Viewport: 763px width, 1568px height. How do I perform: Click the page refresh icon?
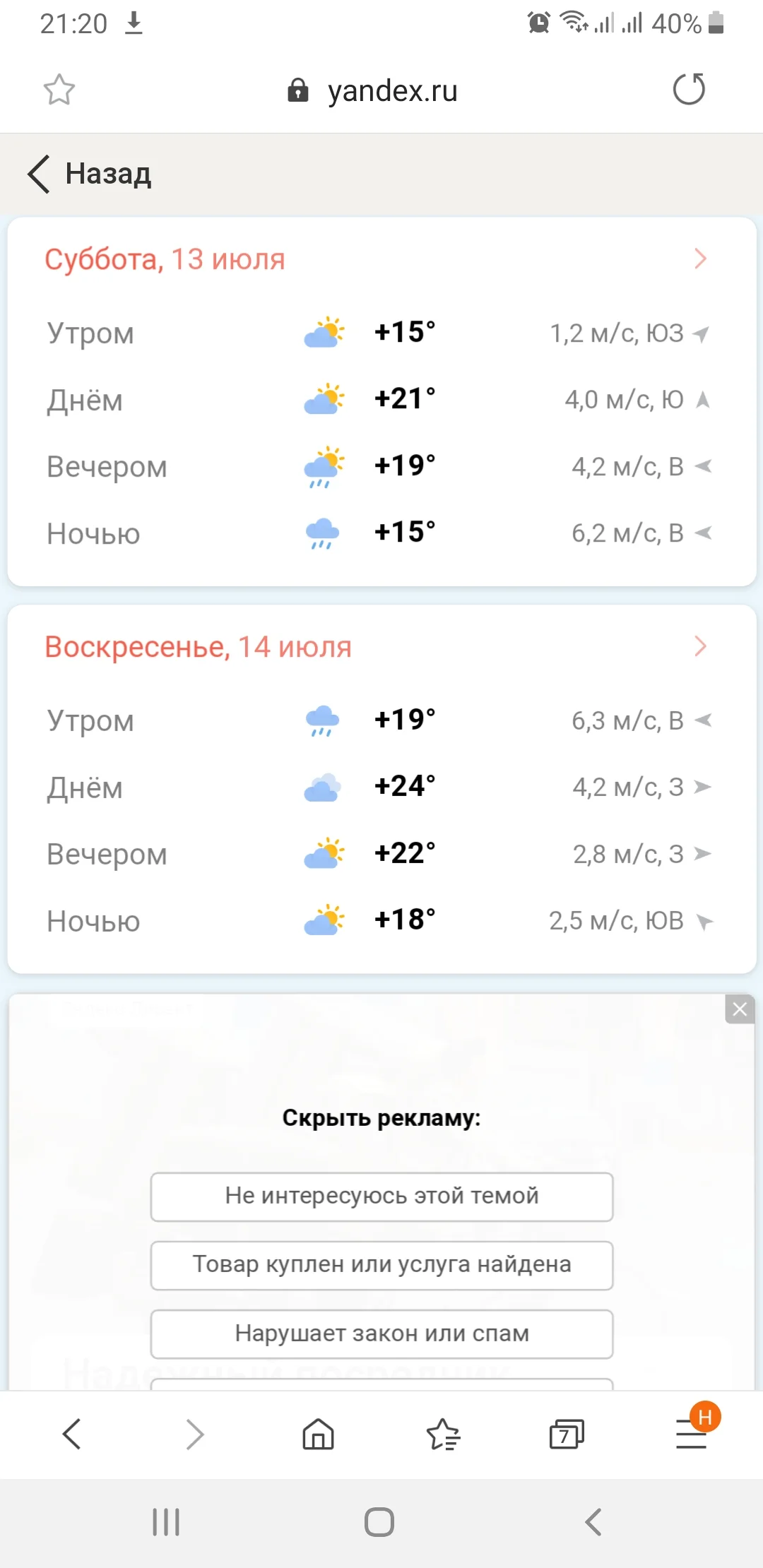click(x=690, y=90)
